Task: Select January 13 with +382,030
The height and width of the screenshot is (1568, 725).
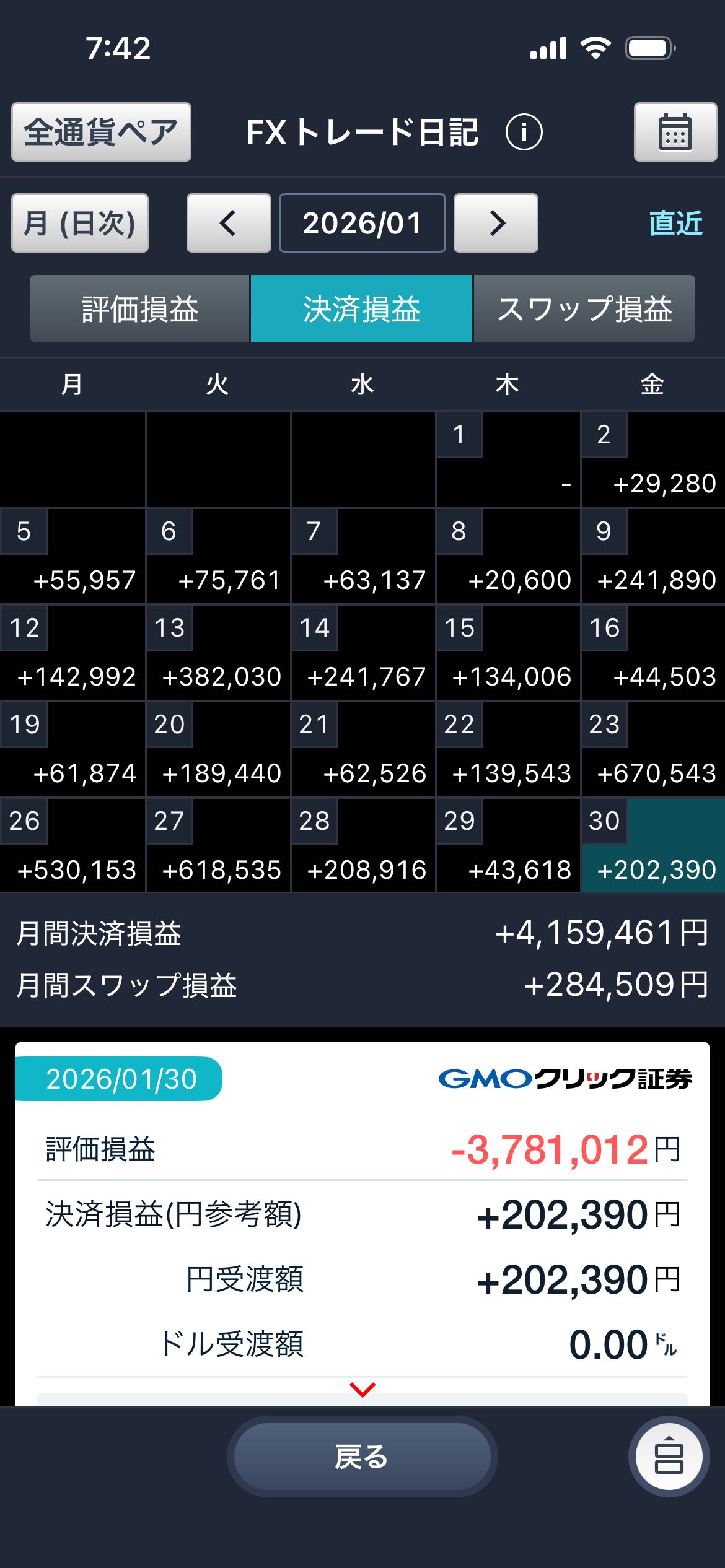Action: coord(218,653)
